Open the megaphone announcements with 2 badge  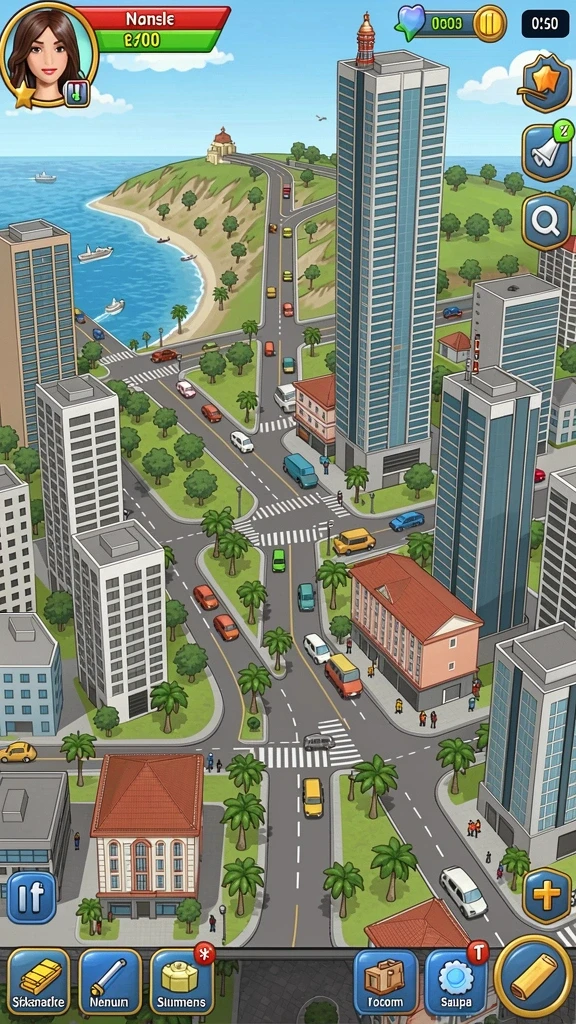click(547, 153)
